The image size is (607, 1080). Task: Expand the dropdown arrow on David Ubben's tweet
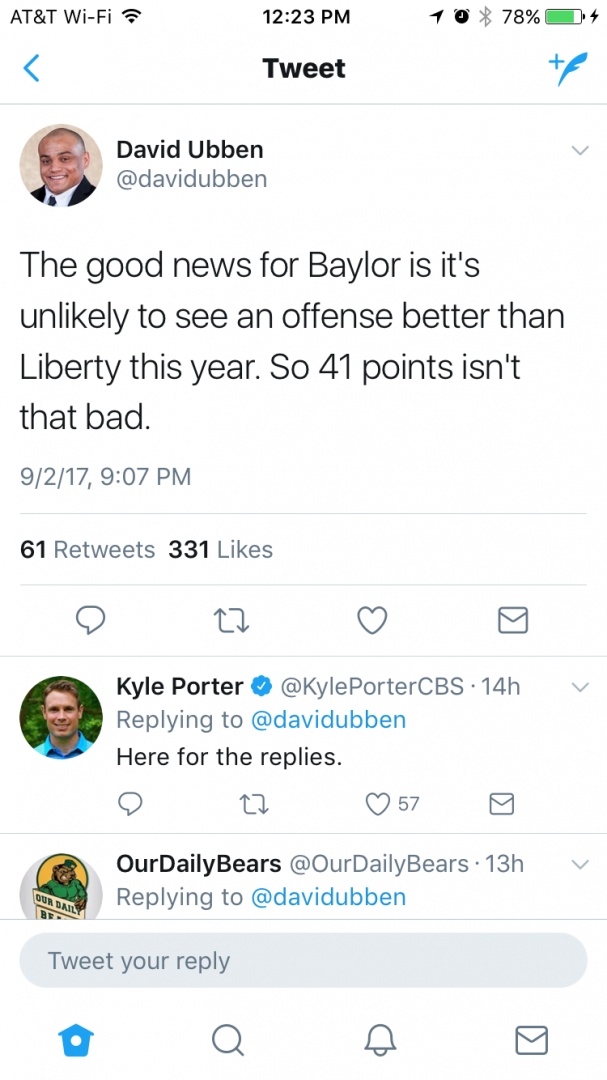pos(580,151)
